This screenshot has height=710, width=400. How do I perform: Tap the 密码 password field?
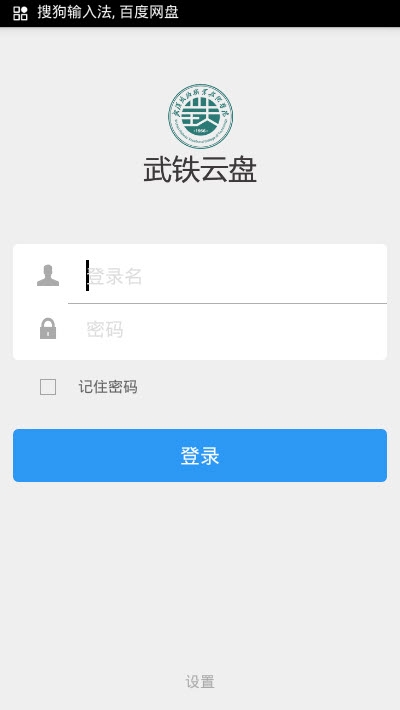point(227,330)
